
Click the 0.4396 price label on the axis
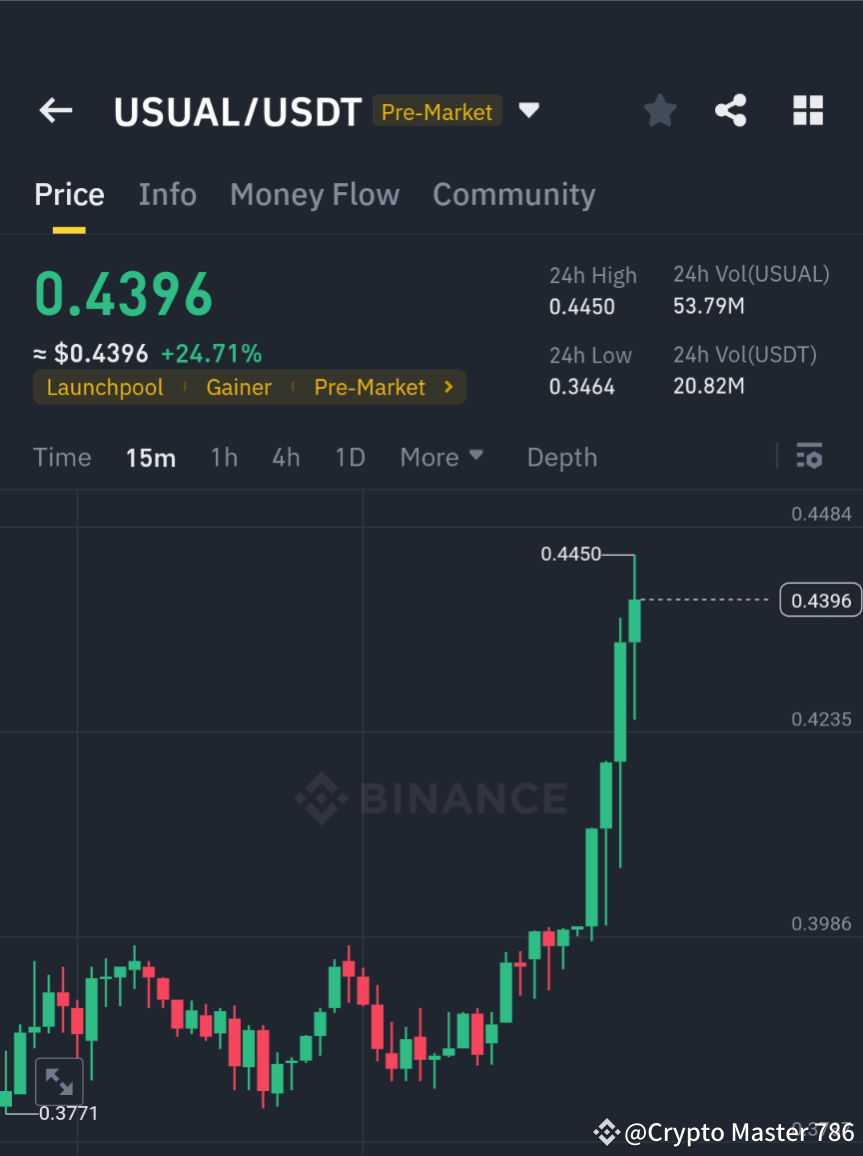tap(820, 600)
